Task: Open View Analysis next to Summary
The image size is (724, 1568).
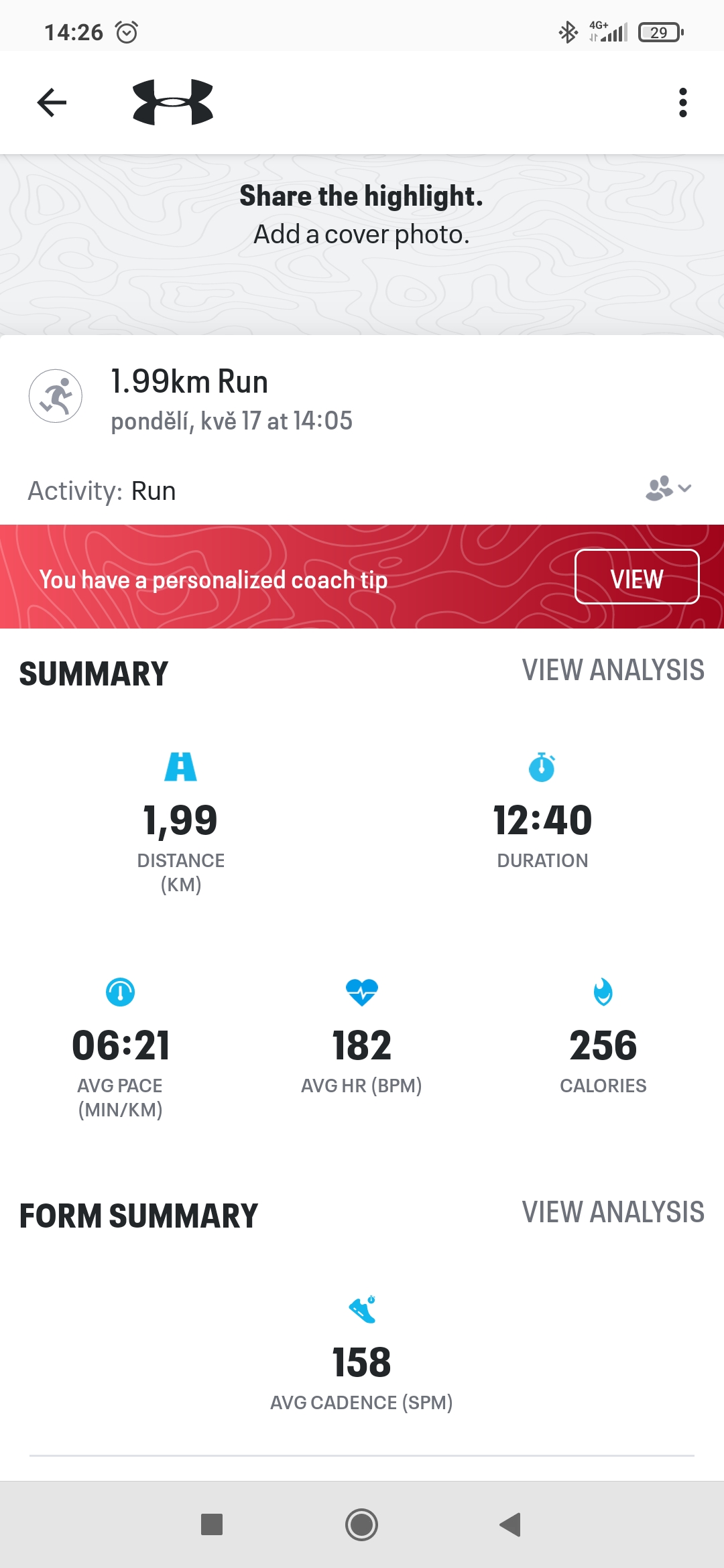Action: (613, 670)
